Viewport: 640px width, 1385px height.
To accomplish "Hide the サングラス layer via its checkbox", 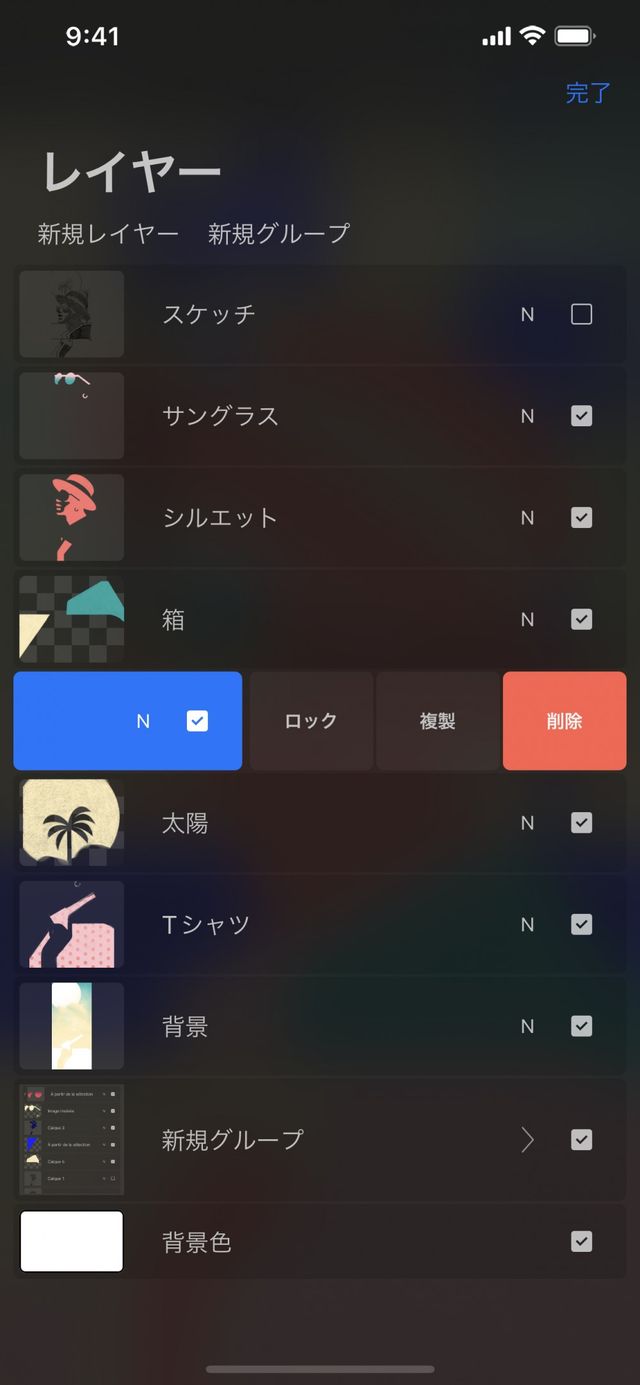I will point(581,416).
